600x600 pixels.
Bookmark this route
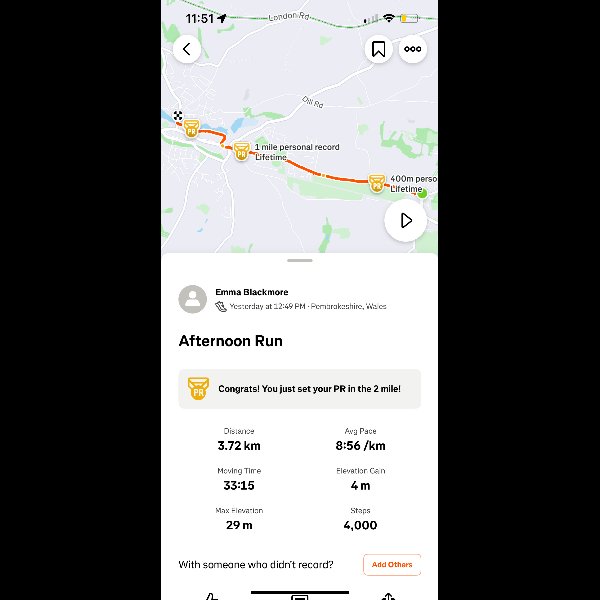[x=378, y=49]
